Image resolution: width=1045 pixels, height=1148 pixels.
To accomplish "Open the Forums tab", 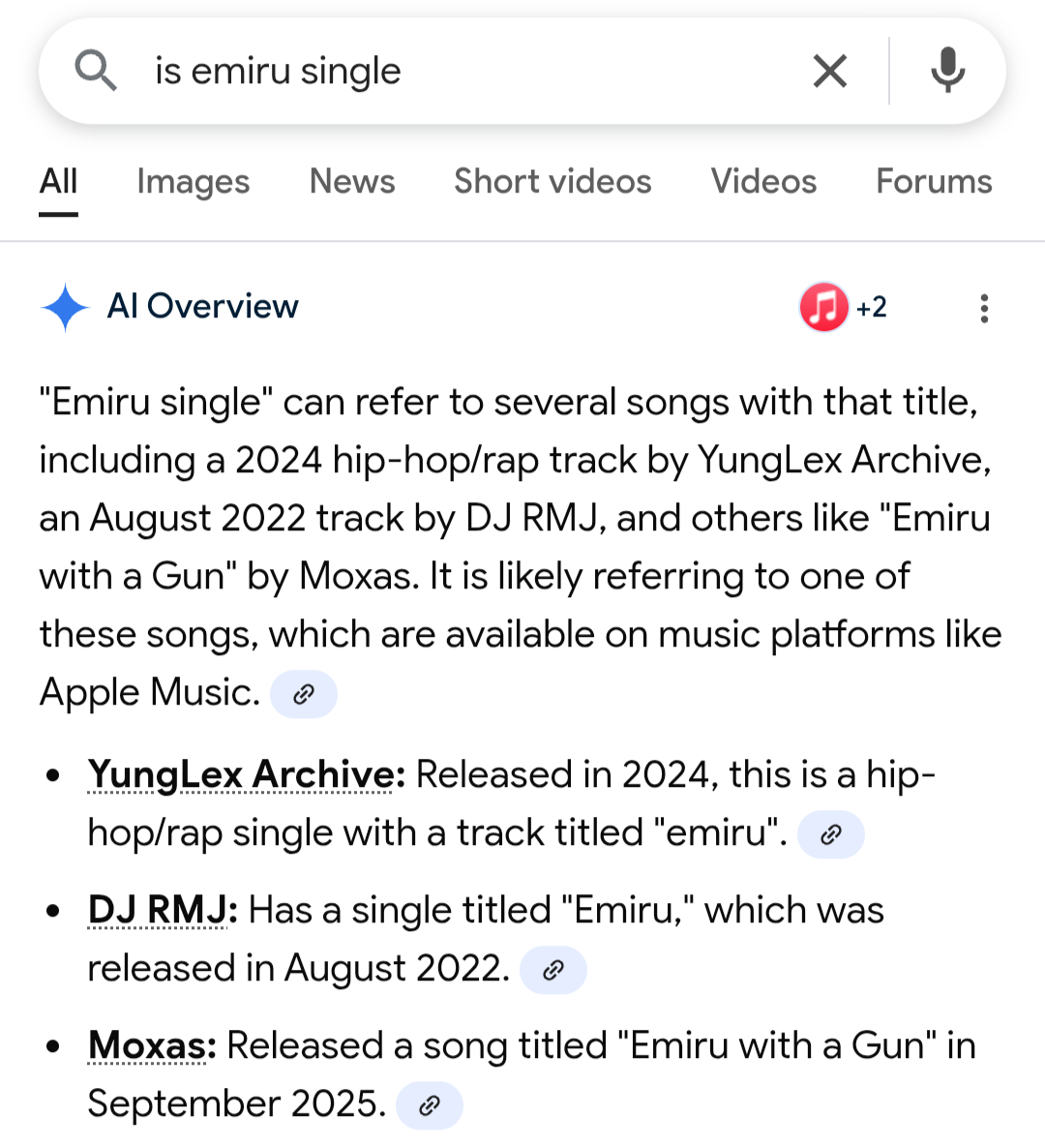I will pyautogui.click(x=934, y=181).
